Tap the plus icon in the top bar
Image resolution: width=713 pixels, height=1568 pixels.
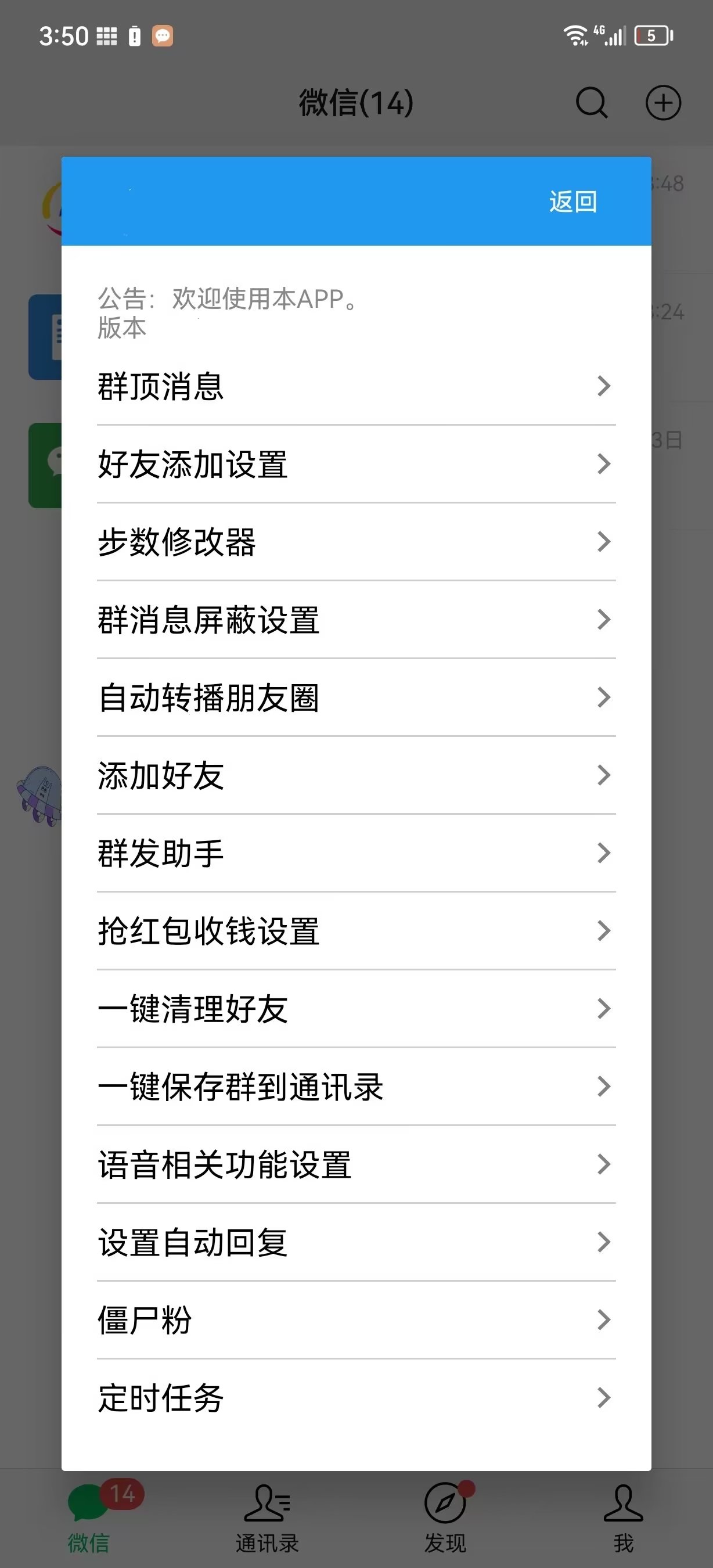click(x=664, y=103)
